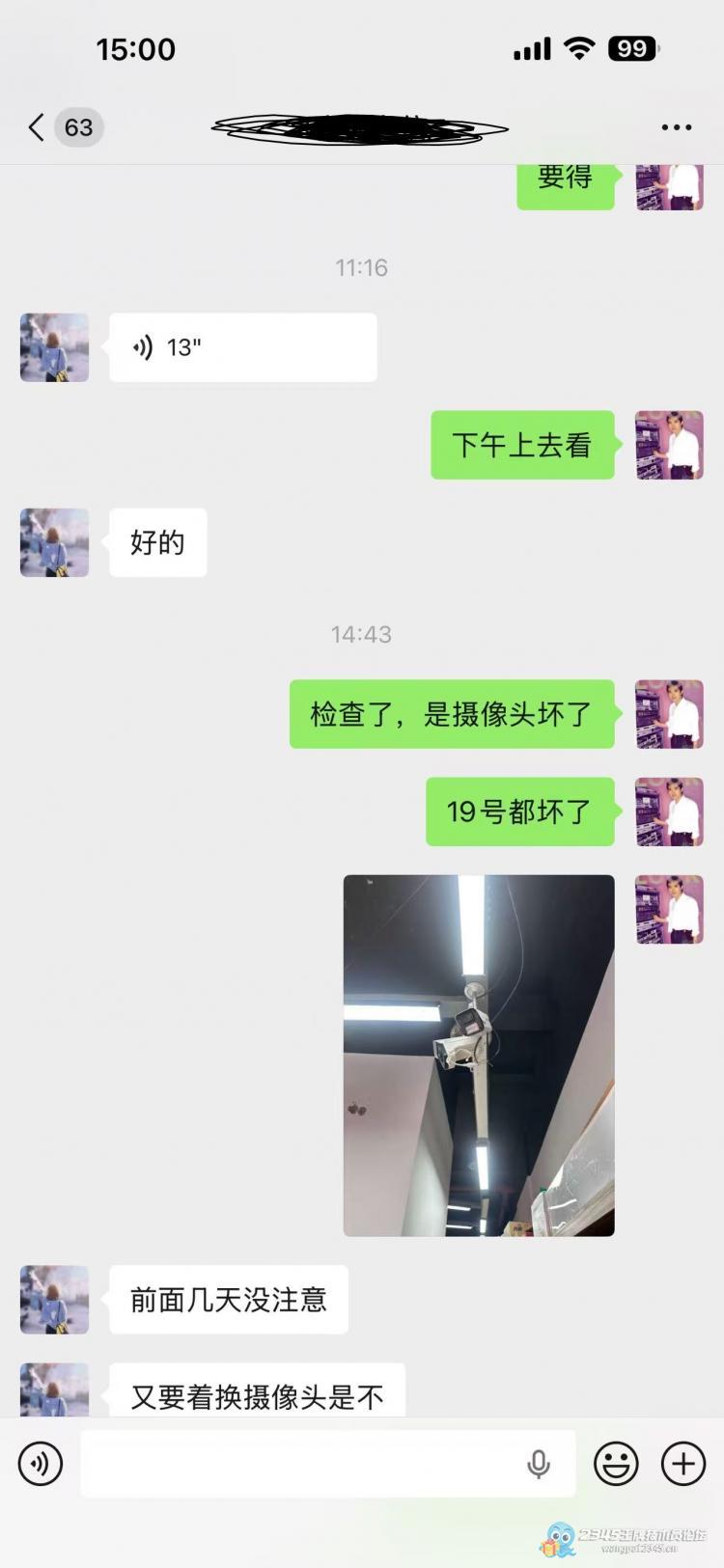Open the three-dot chat menu
This screenshot has height=1568, width=724.
676,127
